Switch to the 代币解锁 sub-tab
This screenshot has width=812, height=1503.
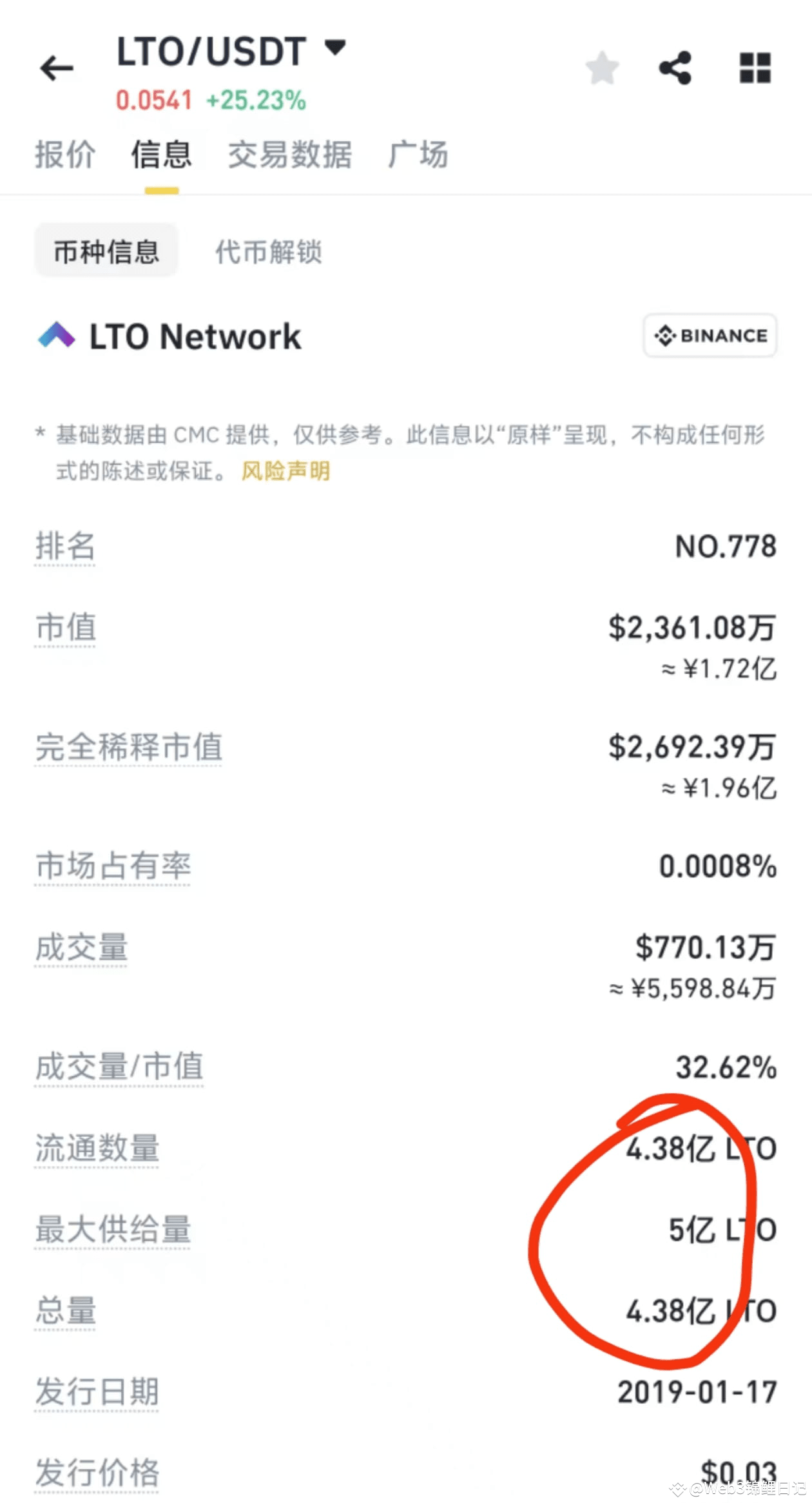click(268, 251)
